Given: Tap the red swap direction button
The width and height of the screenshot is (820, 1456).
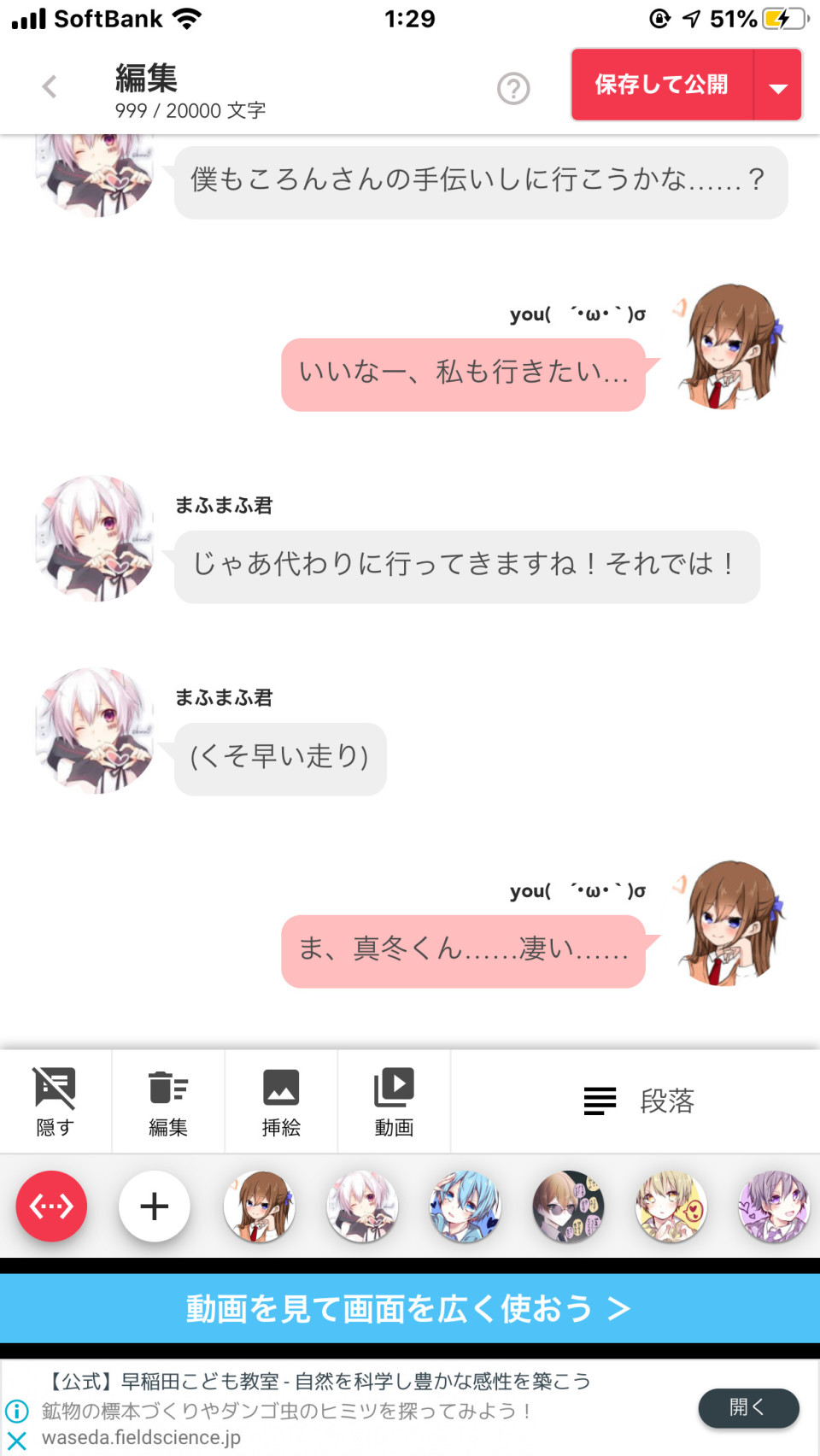Looking at the screenshot, I should pyautogui.click(x=51, y=1206).
